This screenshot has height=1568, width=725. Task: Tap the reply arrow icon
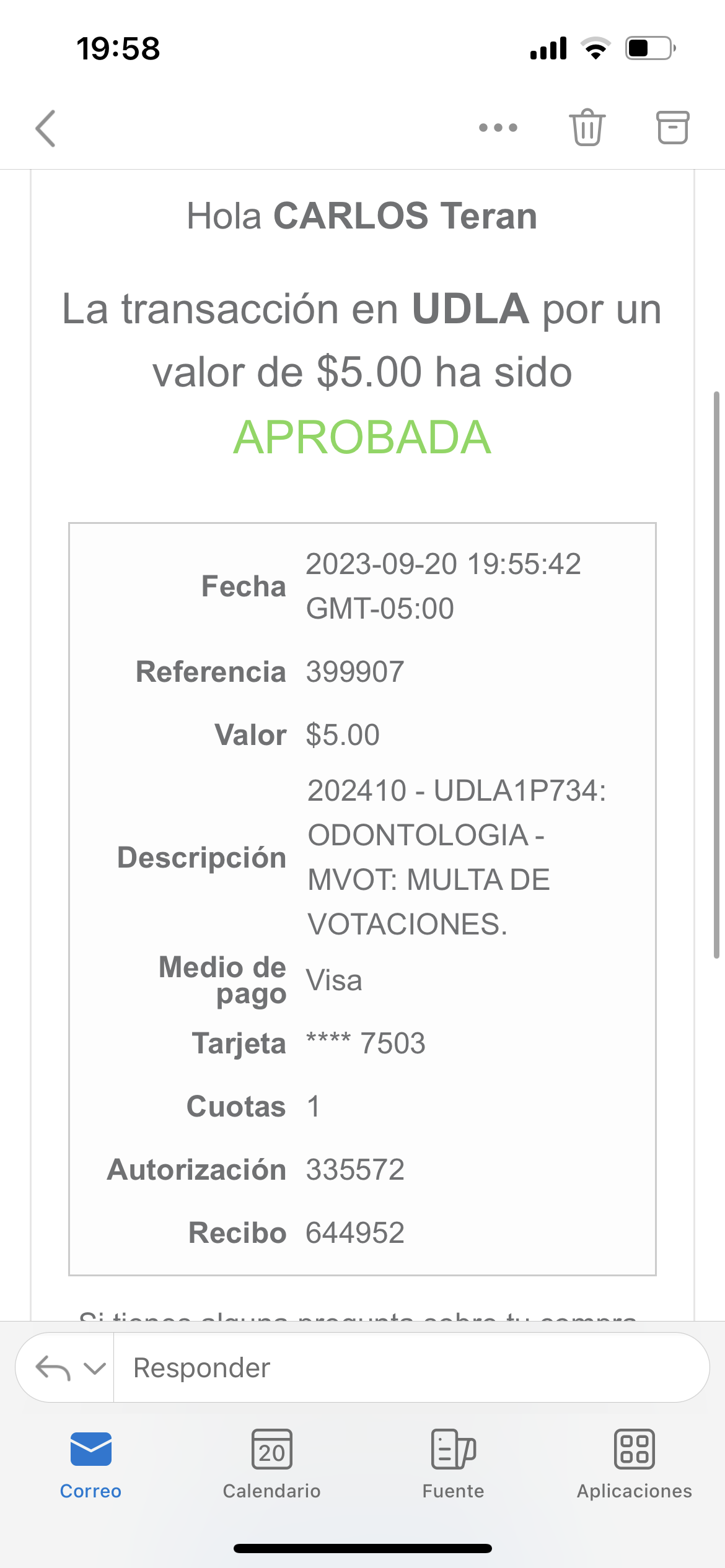pos(53,1368)
